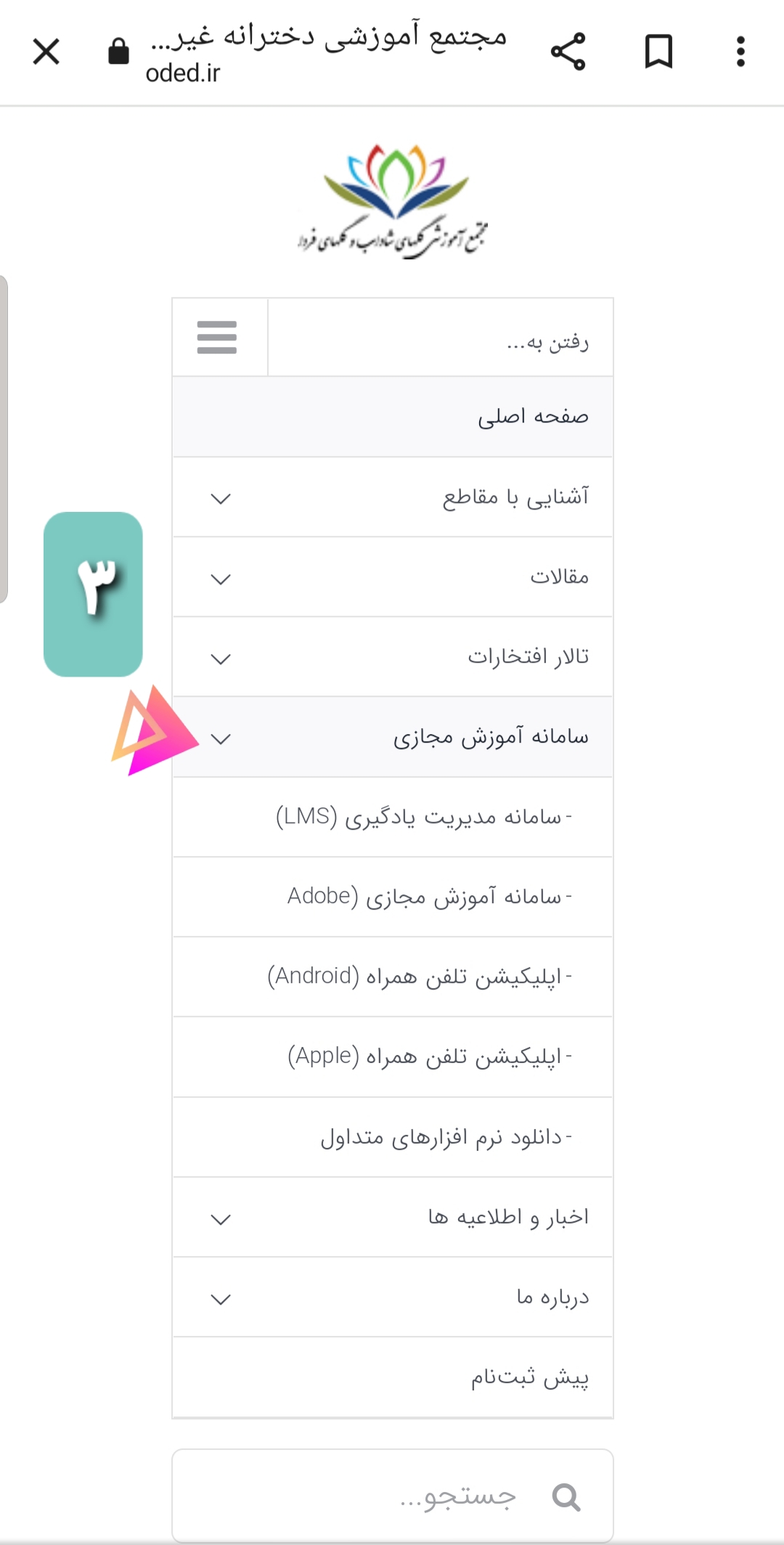Viewport: 784px width, 1545px height.
Task: Open اپلیکیشن تلفن همراه (Apple)
Action: tap(430, 1057)
